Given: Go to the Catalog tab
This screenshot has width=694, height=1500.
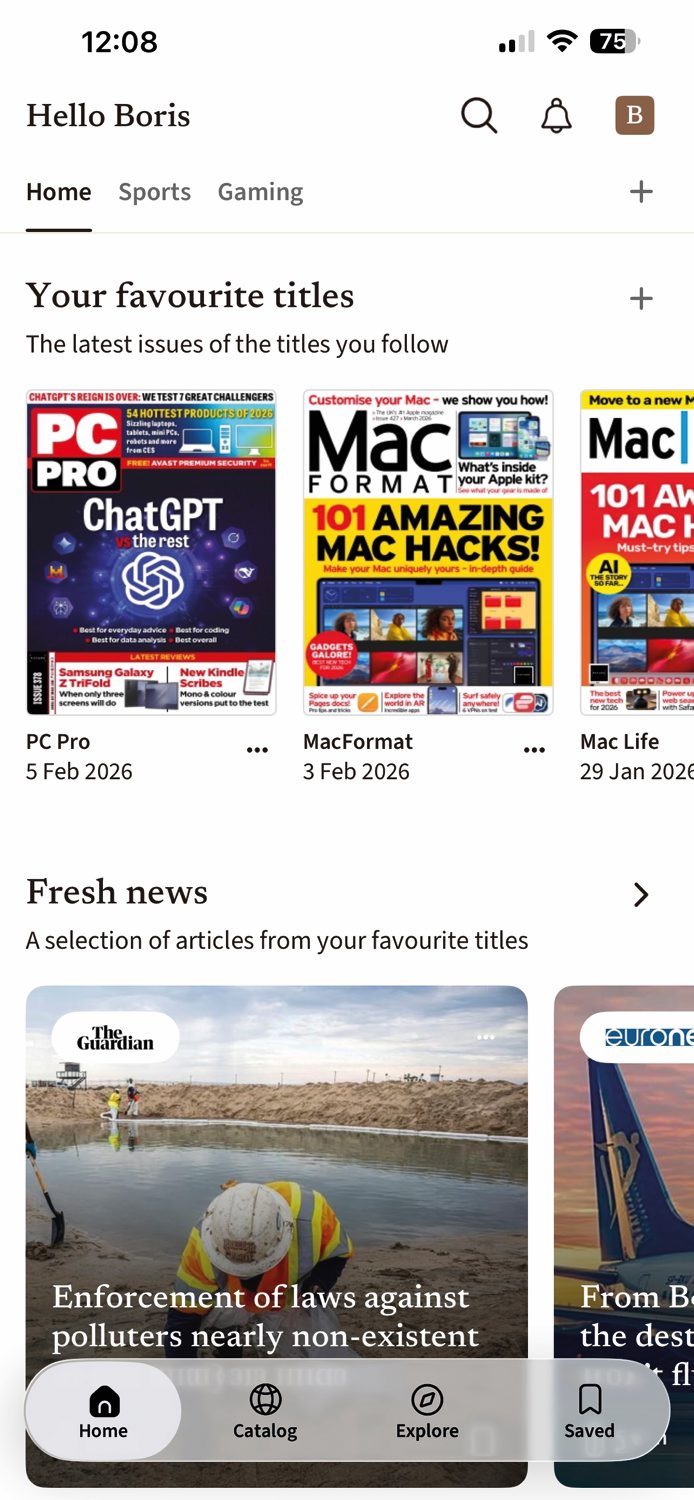Looking at the screenshot, I should 265,1412.
